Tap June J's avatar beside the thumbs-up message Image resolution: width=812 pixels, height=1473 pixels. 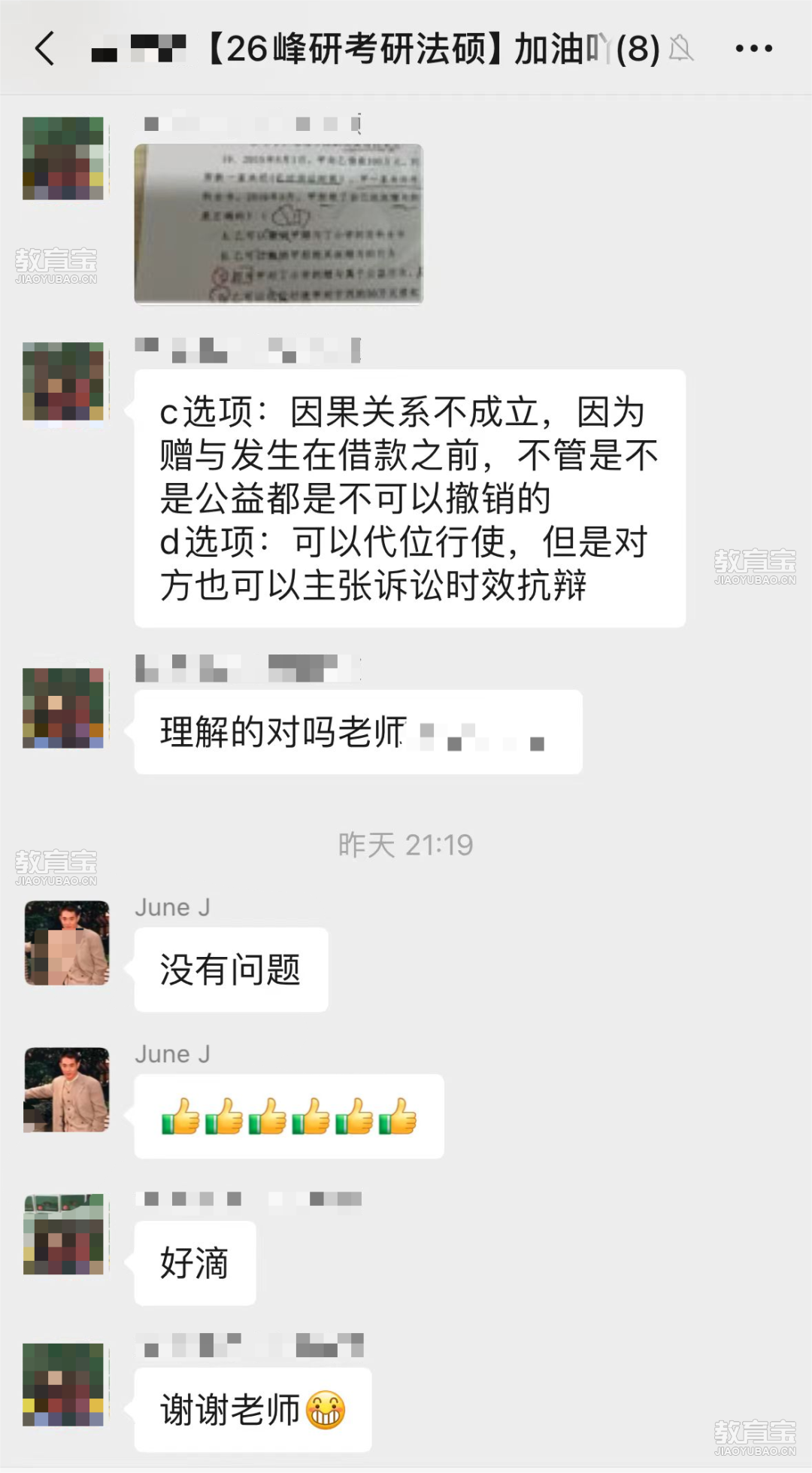[66, 1089]
